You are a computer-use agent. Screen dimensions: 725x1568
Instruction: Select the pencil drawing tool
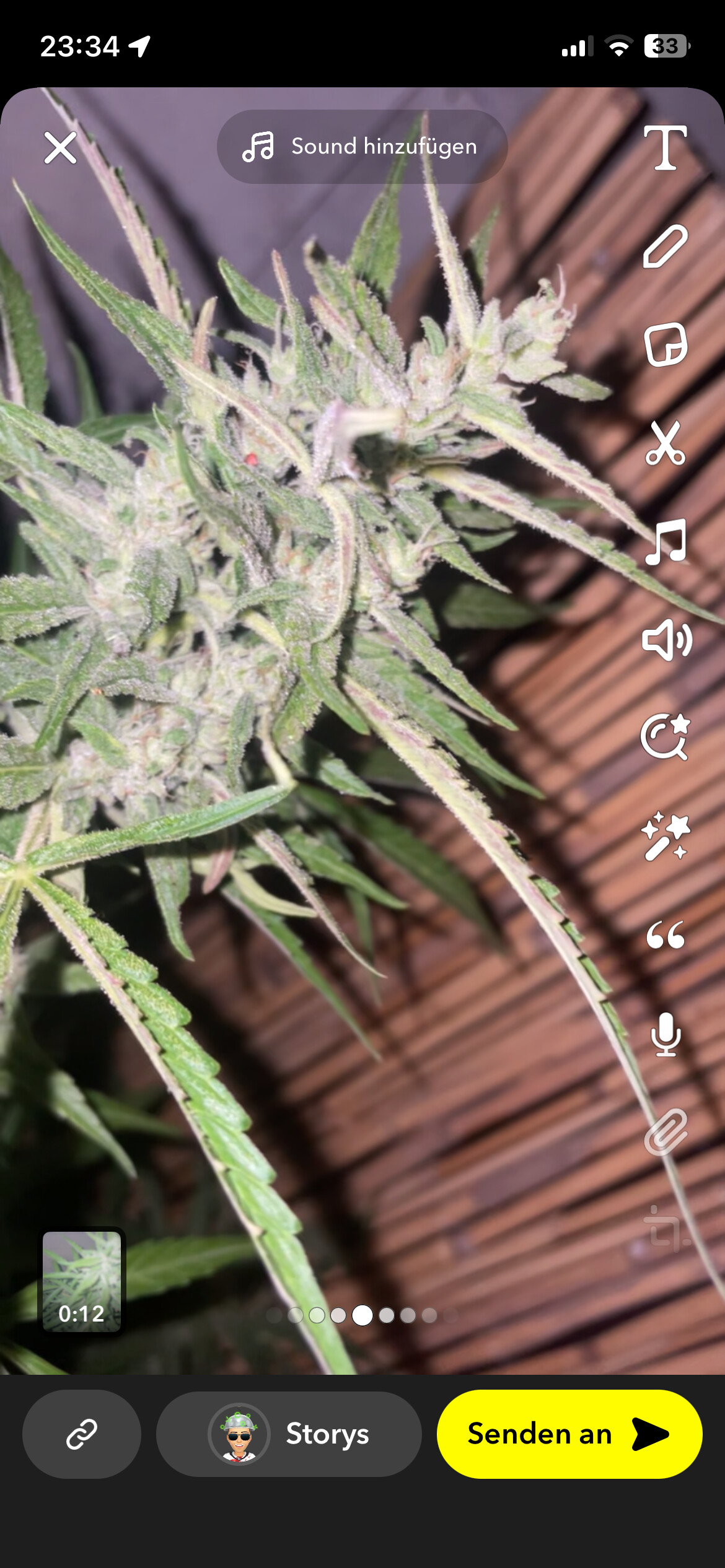[x=665, y=246]
